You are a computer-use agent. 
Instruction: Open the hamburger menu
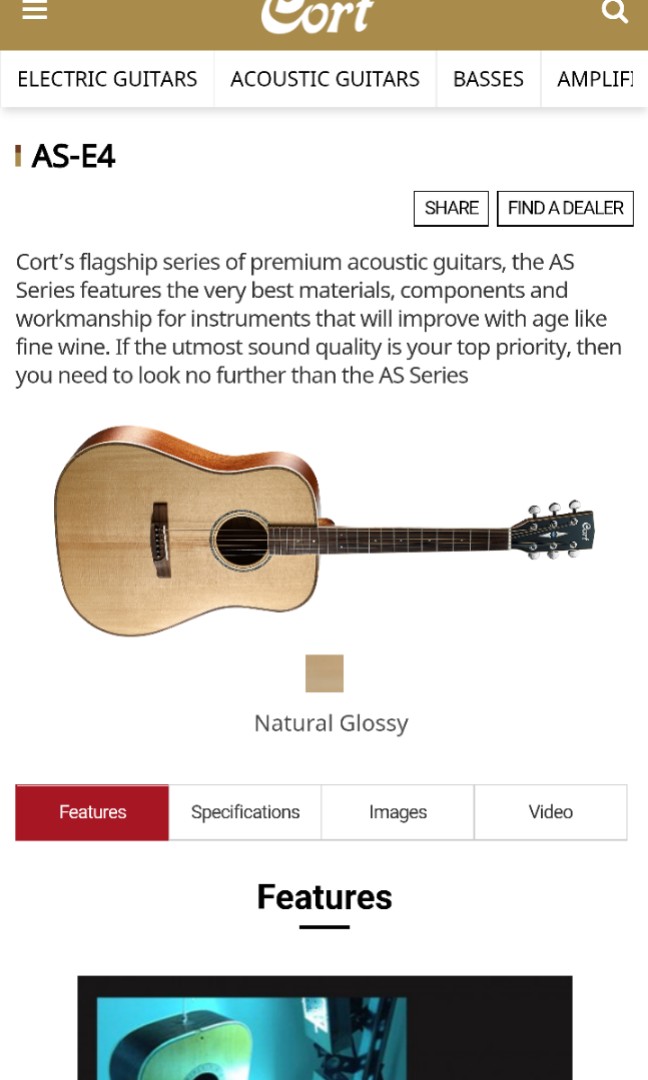pos(35,11)
